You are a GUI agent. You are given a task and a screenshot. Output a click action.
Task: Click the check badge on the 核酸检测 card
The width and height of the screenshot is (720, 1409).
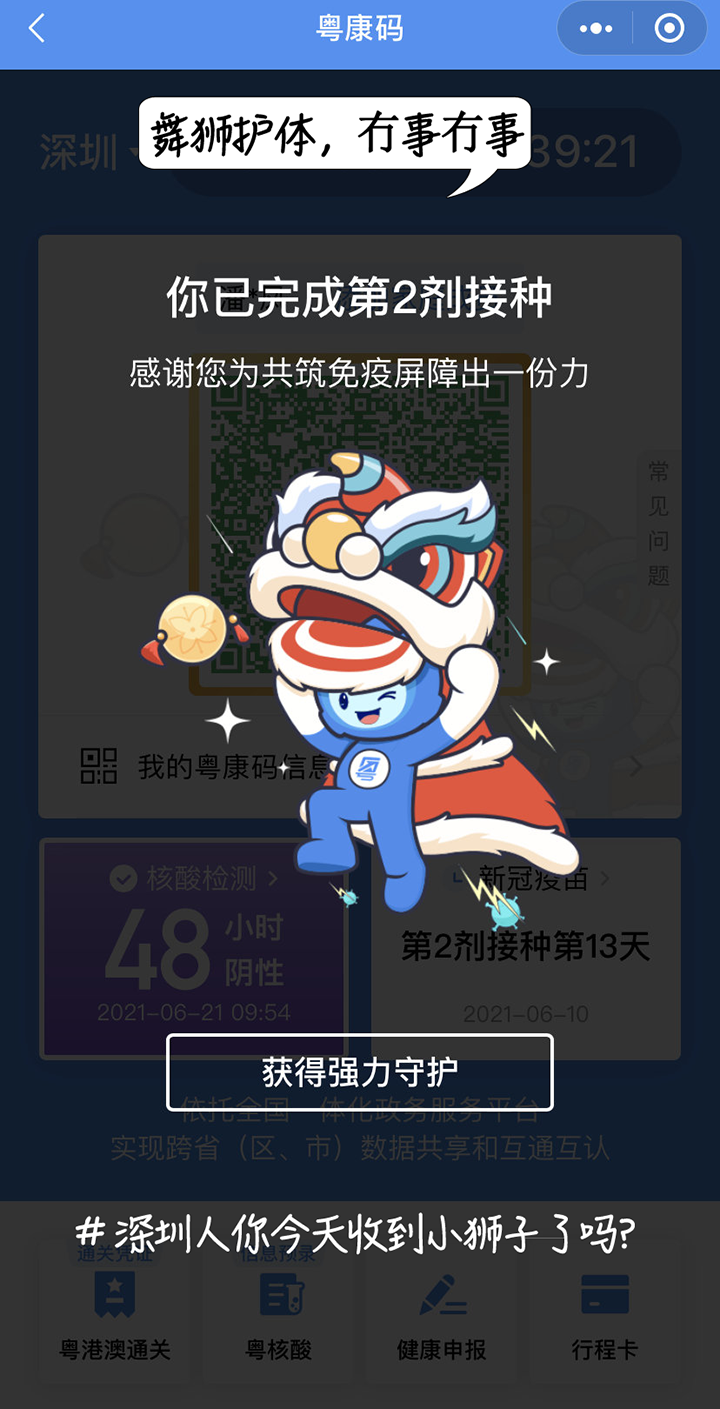pyautogui.click(x=125, y=880)
